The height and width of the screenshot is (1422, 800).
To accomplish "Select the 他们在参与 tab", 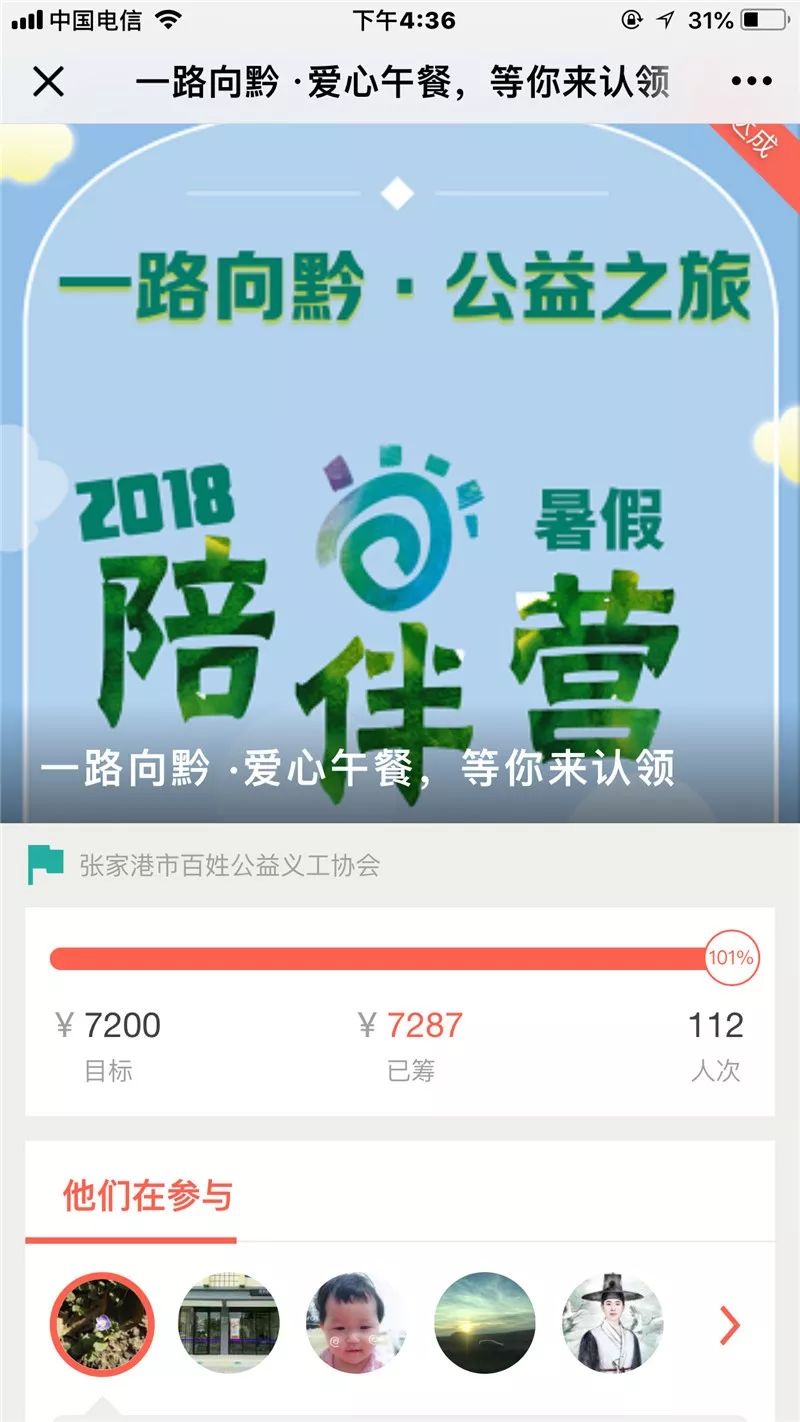I will pos(148,1196).
